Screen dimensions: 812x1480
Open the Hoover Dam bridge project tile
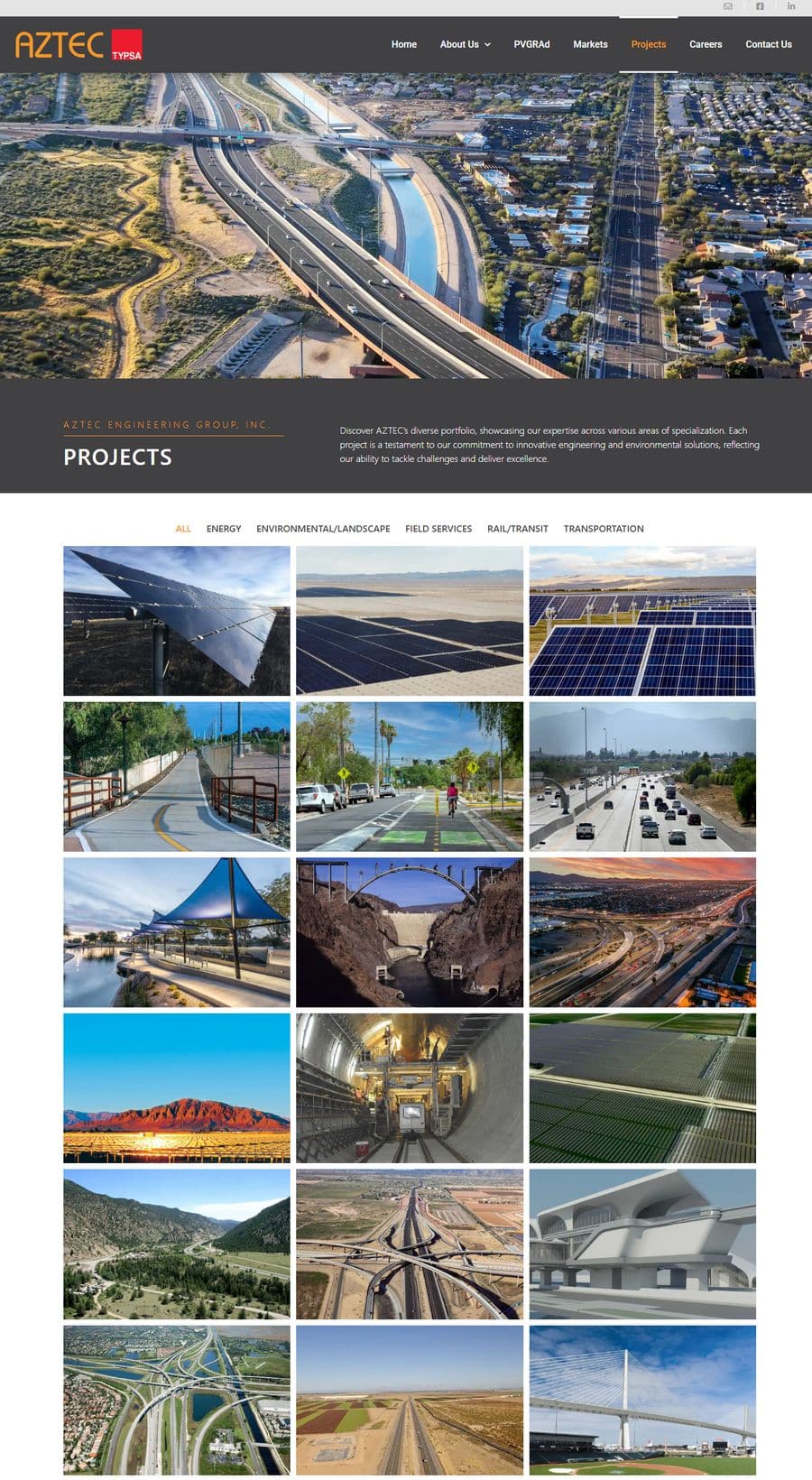pyautogui.click(x=410, y=932)
